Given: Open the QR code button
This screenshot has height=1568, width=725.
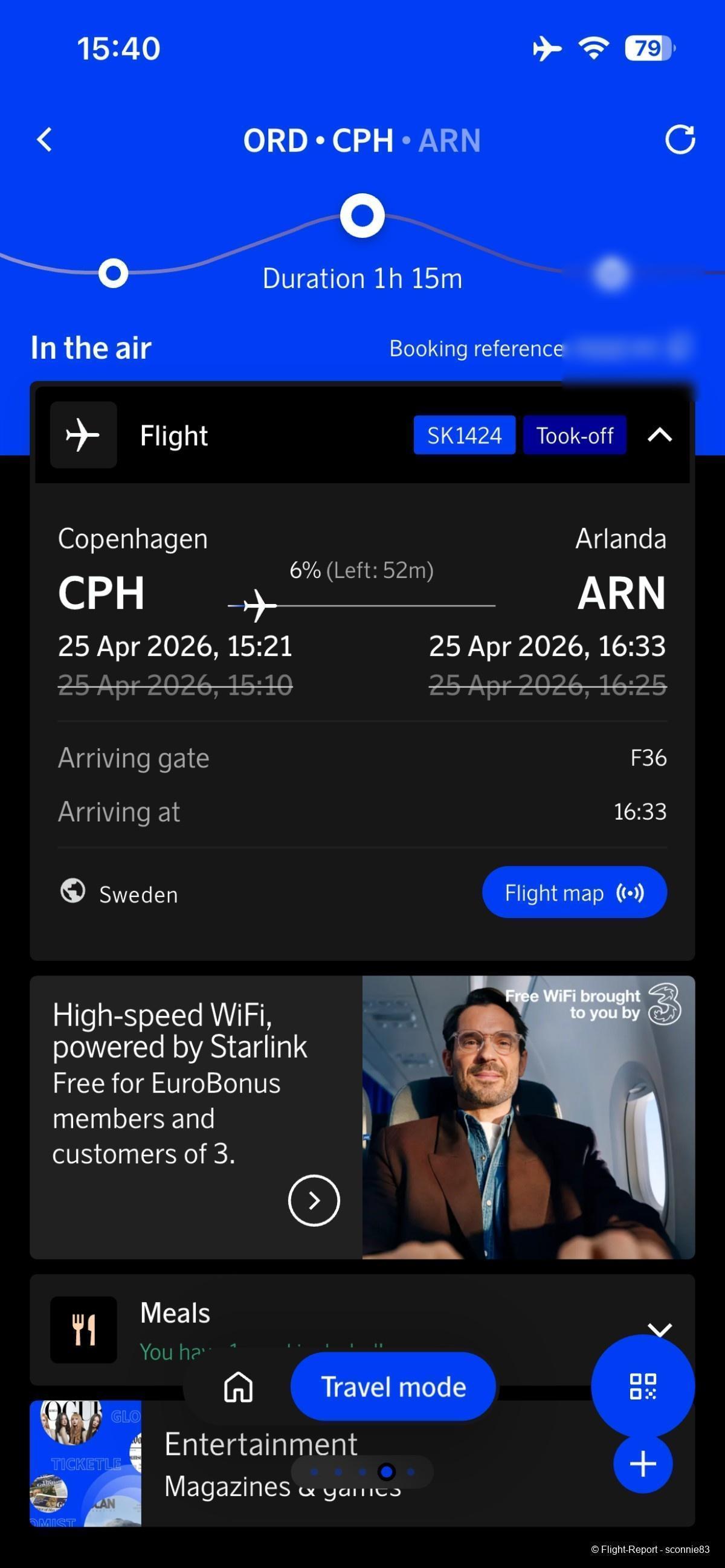Looking at the screenshot, I should [x=643, y=1387].
